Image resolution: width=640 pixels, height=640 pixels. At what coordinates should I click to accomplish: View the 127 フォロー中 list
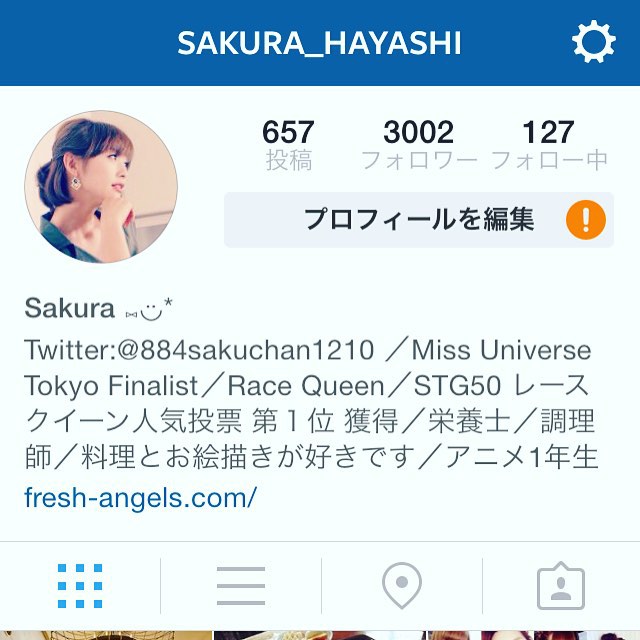point(549,144)
